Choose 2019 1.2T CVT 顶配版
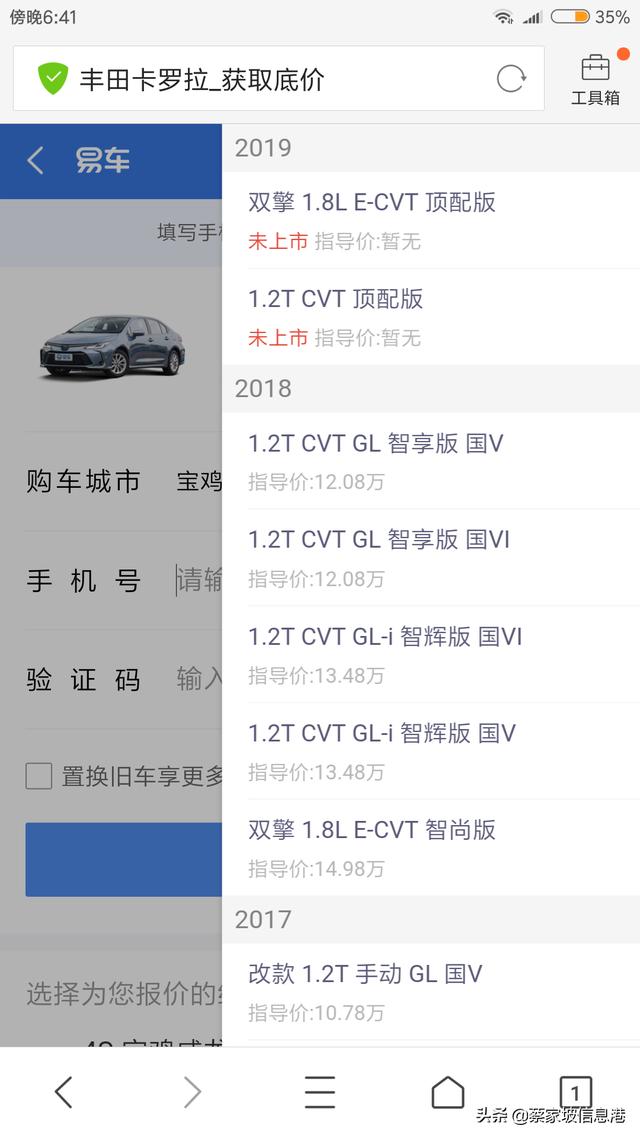This screenshot has width=640, height=1138. coord(430,317)
